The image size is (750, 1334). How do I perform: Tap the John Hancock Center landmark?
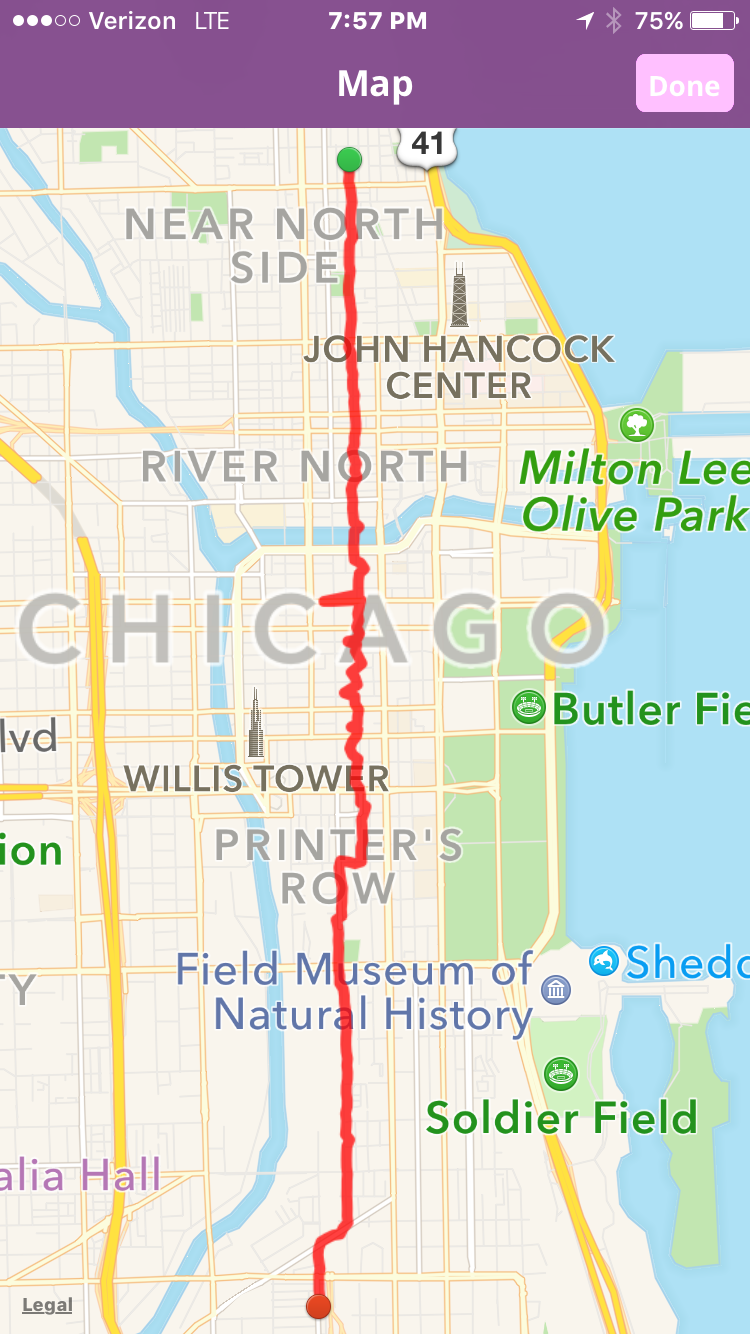point(459,295)
